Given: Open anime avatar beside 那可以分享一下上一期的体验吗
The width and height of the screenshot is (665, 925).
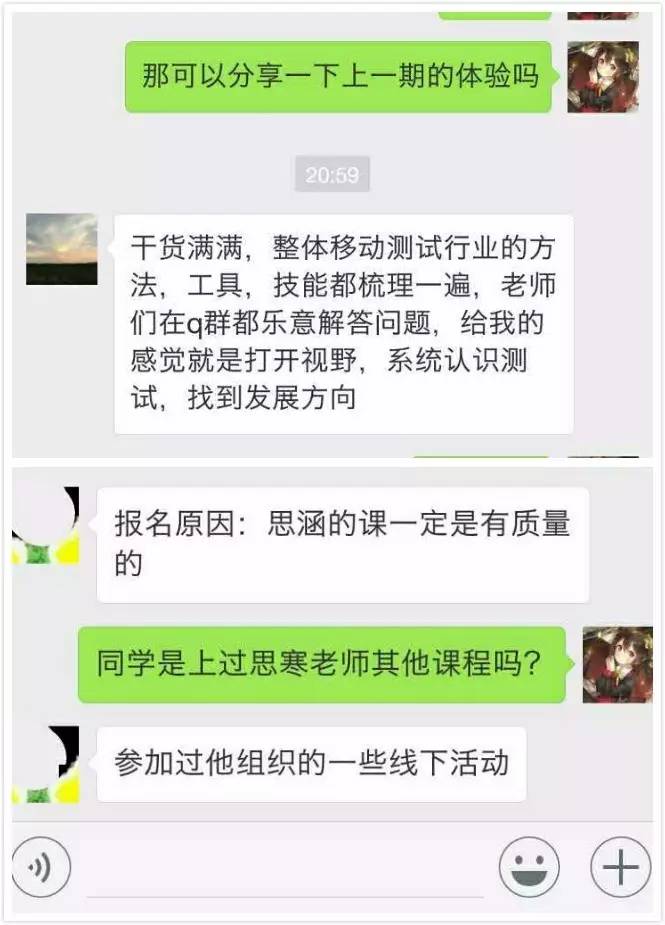Looking at the screenshot, I should tap(603, 77).
